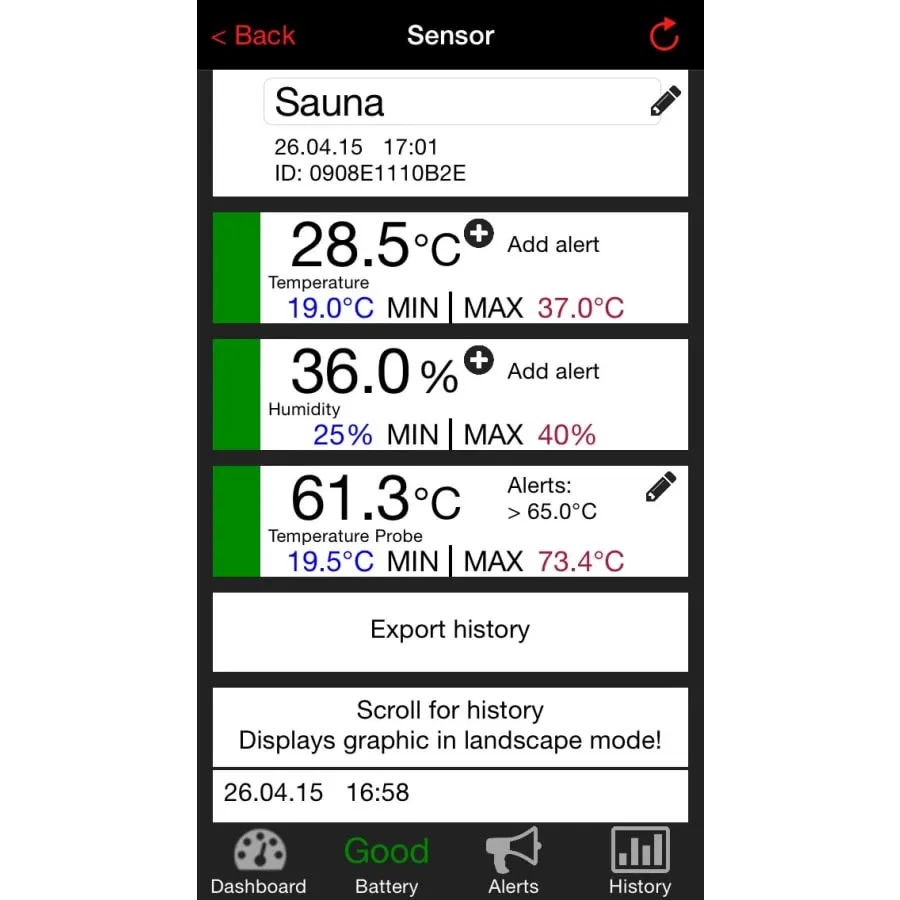Switch to the Alerts tab
The image size is (900, 900).
[513, 861]
